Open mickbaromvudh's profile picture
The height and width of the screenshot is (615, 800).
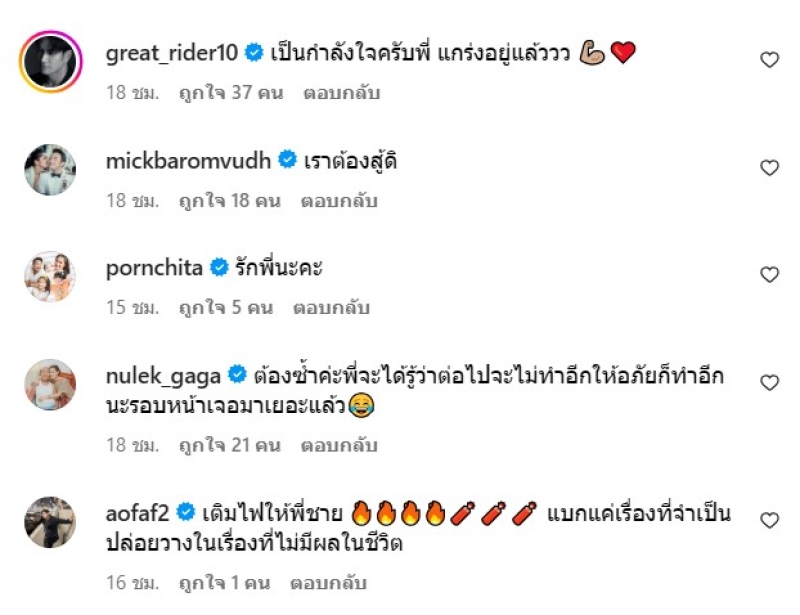coord(50,169)
